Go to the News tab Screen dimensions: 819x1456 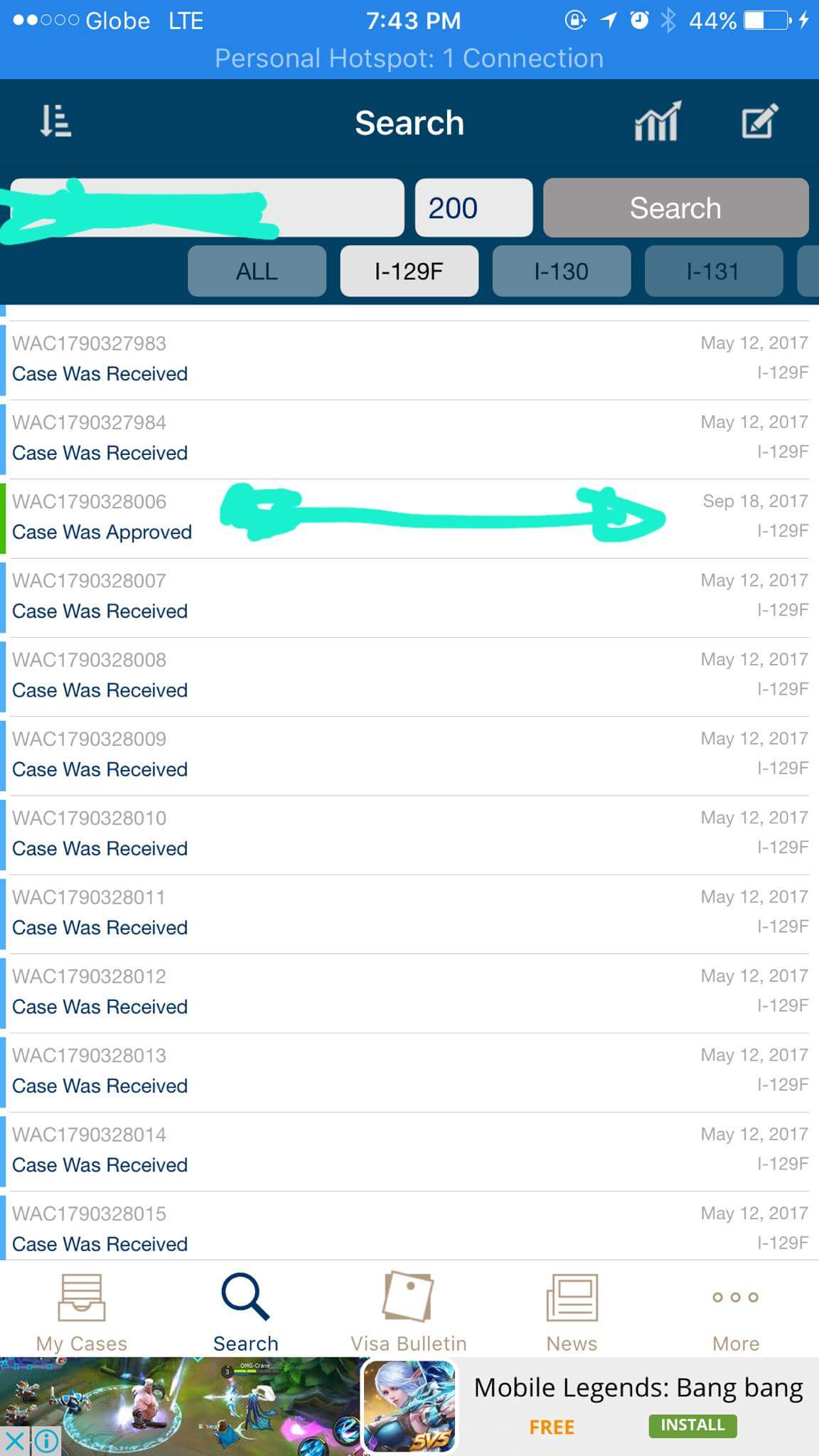[x=572, y=1312]
